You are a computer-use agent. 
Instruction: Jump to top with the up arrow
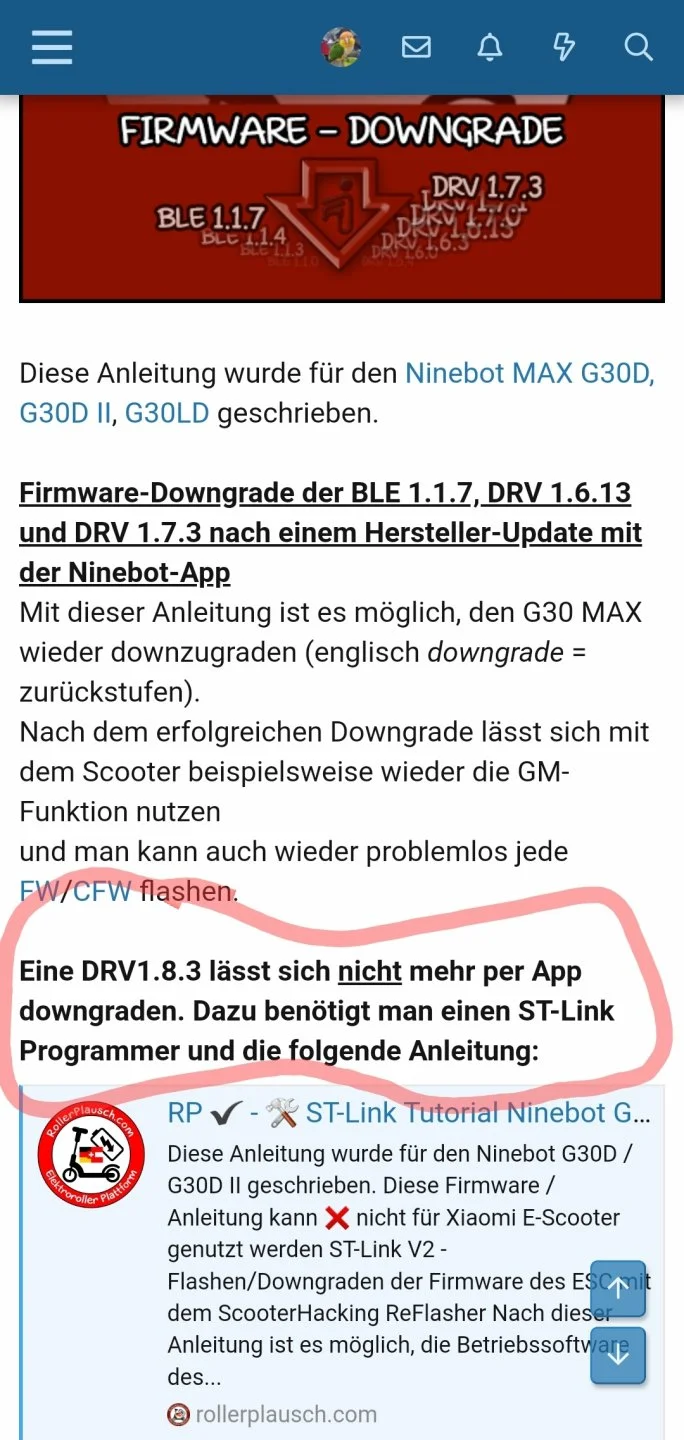click(x=618, y=1289)
